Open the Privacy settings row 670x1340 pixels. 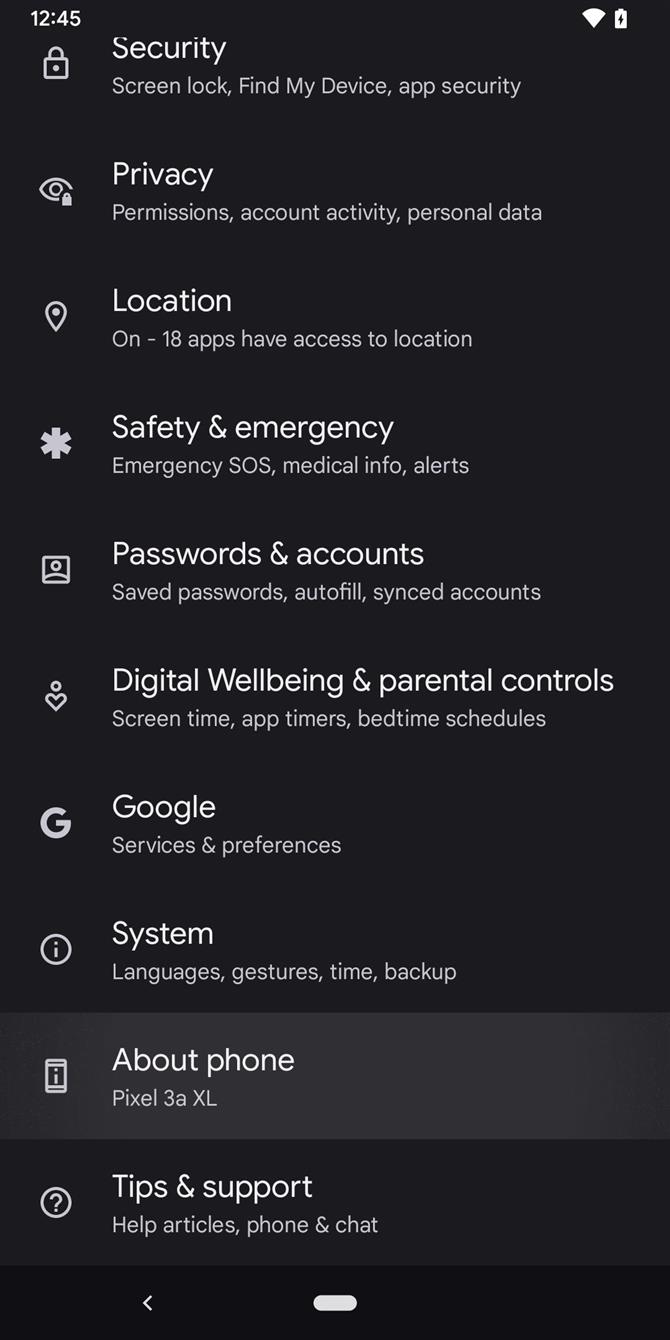335,191
